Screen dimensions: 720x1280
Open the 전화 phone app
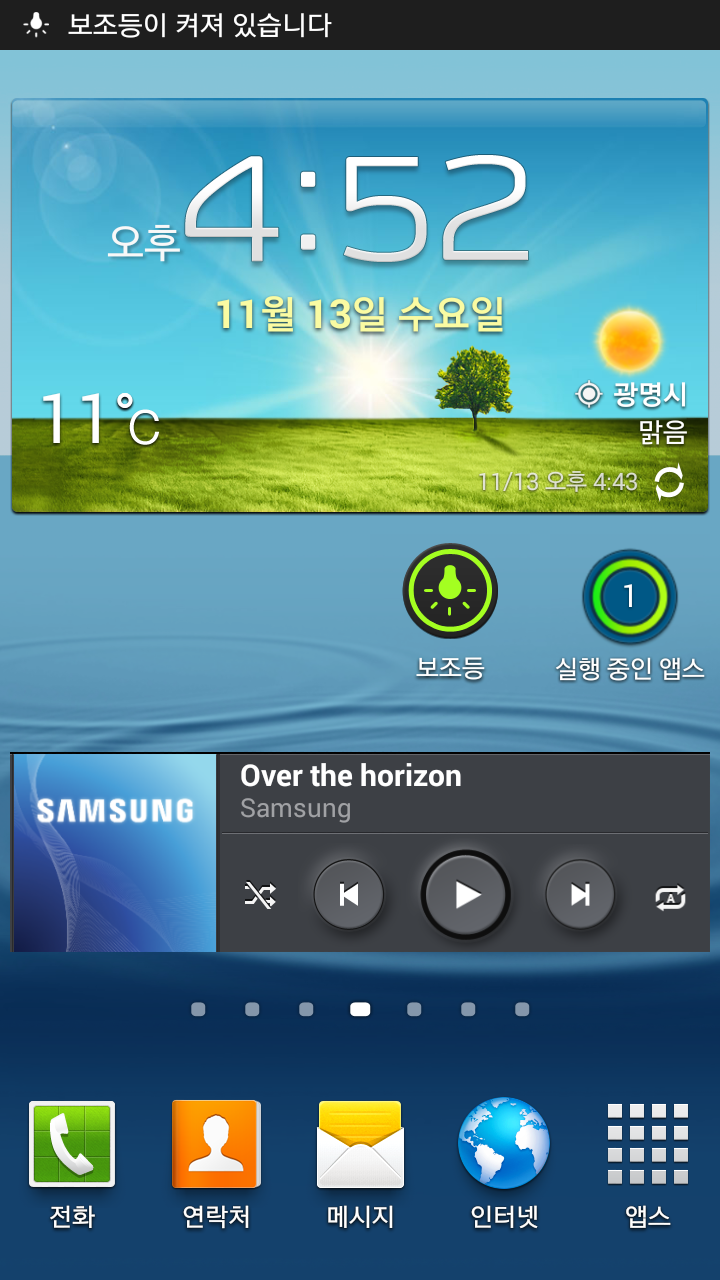tap(72, 1144)
